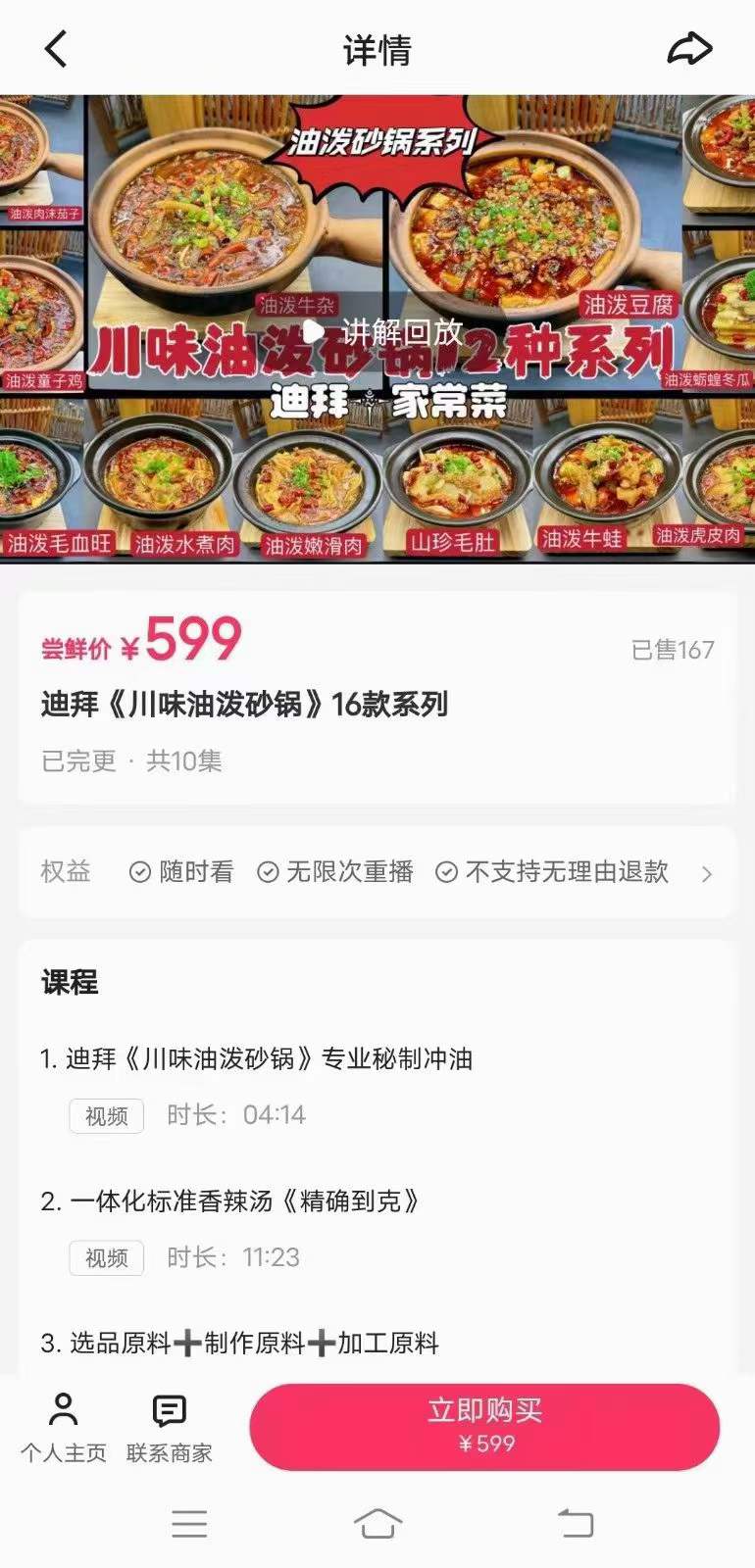The width and height of the screenshot is (755, 1568).
Task: Expand the 权益 benefits row chevron
Action: (x=709, y=873)
